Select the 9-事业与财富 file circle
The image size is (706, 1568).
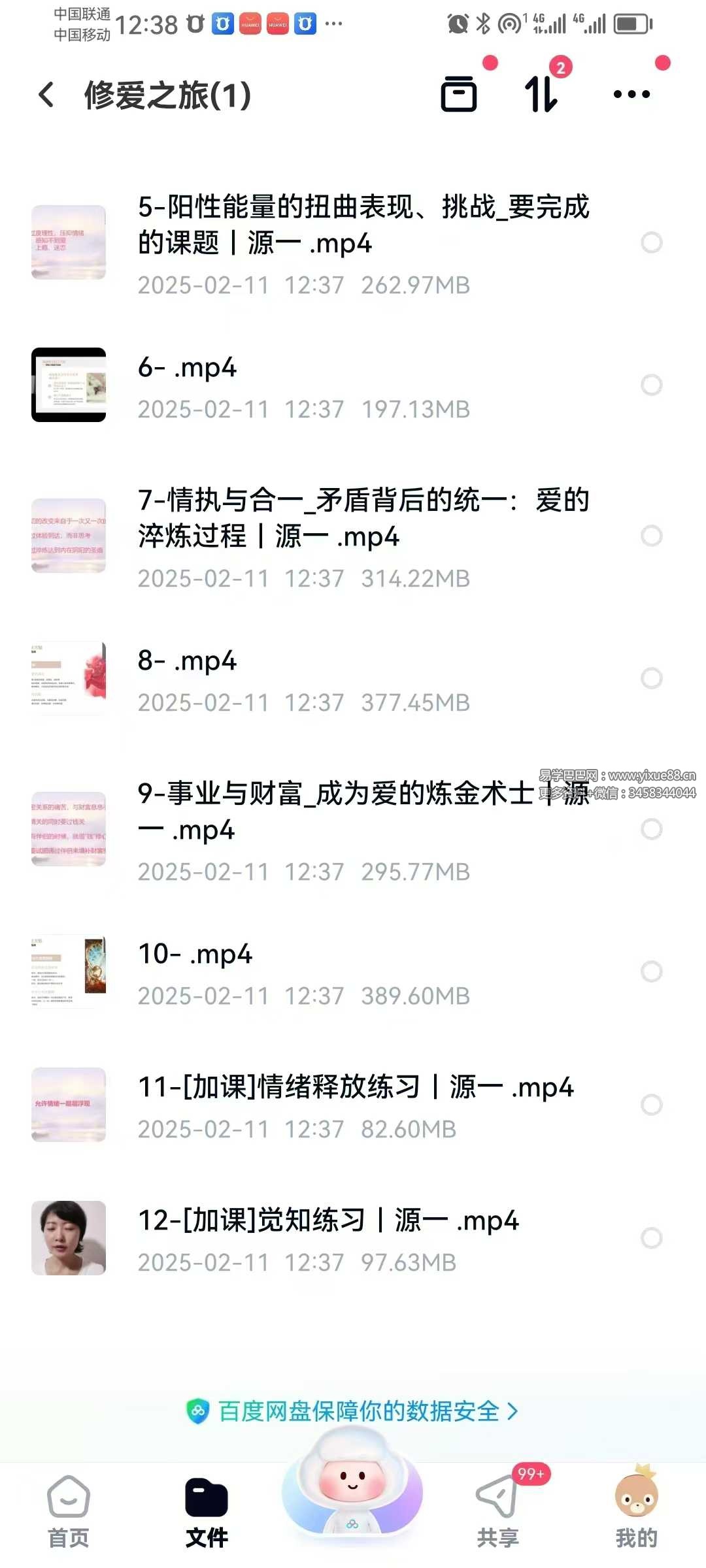(x=651, y=829)
